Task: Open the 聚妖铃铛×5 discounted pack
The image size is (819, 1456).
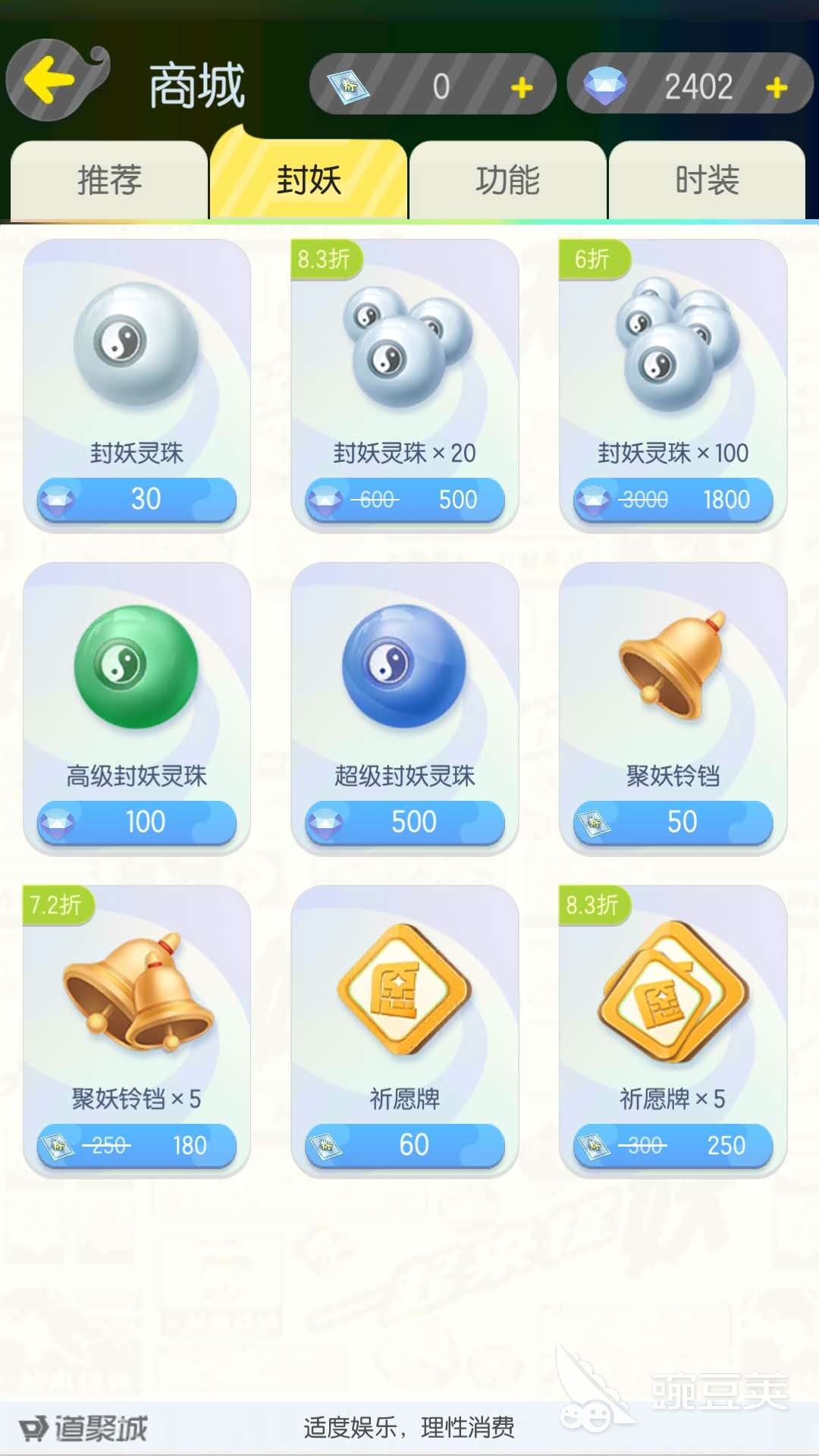Action: (x=136, y=1031)
